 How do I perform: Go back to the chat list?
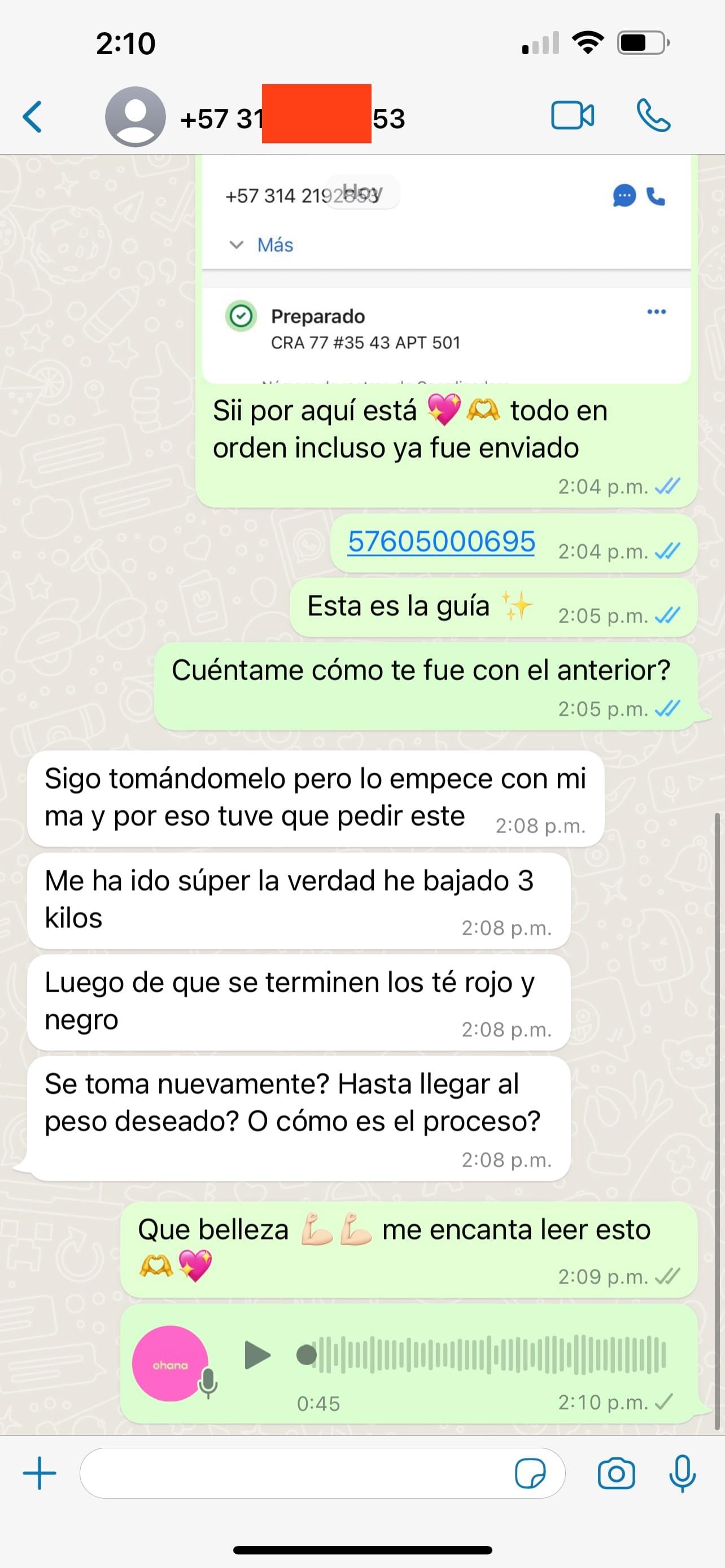(33, 116)
